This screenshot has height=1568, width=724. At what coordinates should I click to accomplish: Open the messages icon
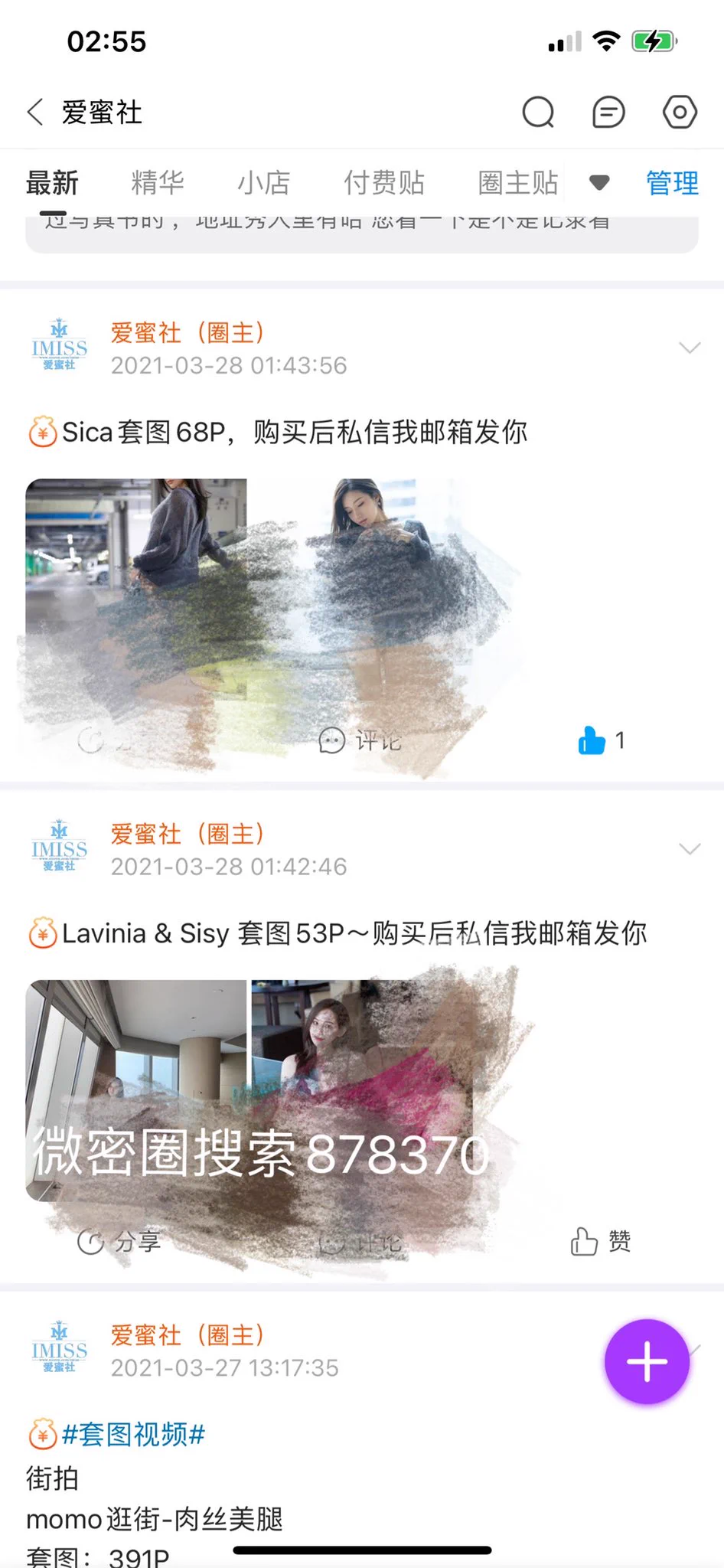608,113
